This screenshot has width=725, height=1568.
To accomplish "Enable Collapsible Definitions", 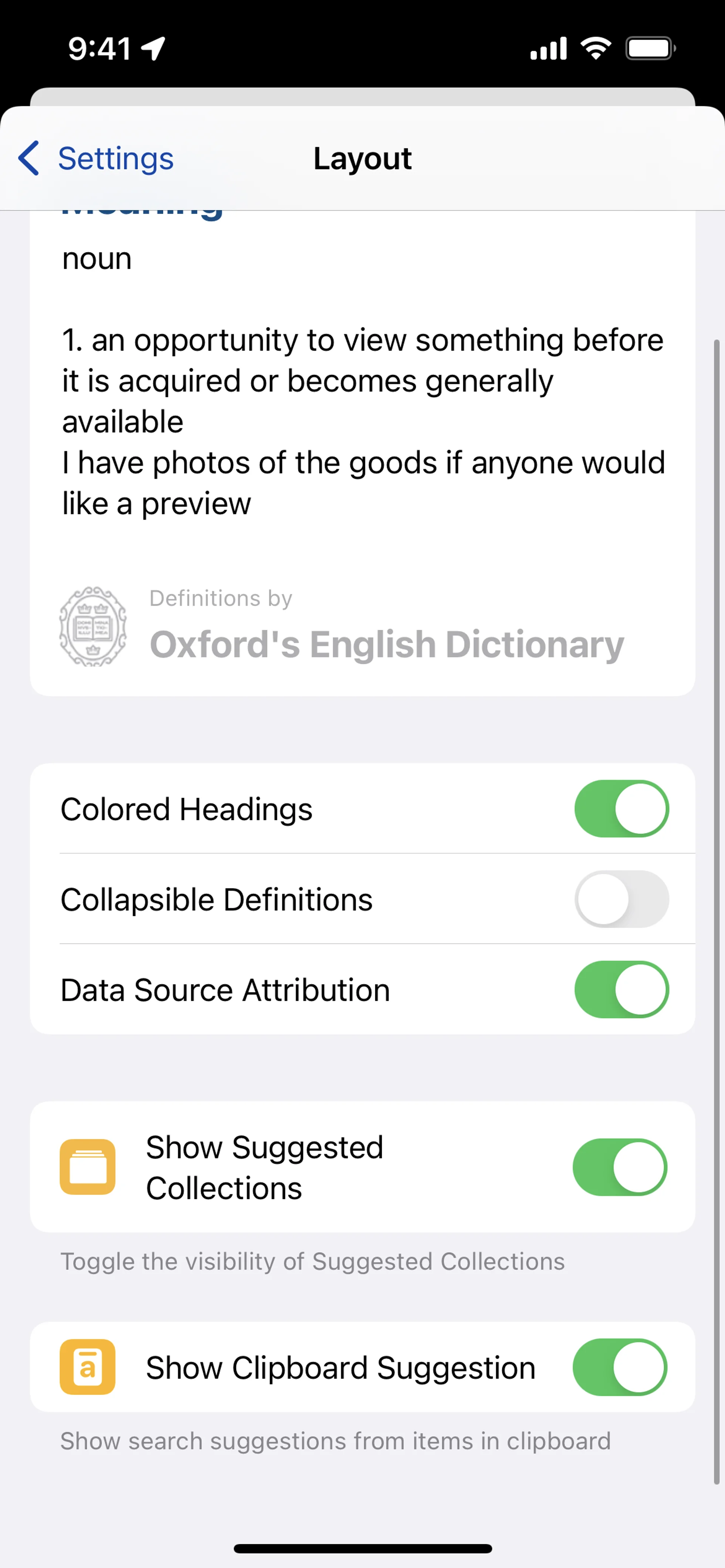I will point(621,899).
